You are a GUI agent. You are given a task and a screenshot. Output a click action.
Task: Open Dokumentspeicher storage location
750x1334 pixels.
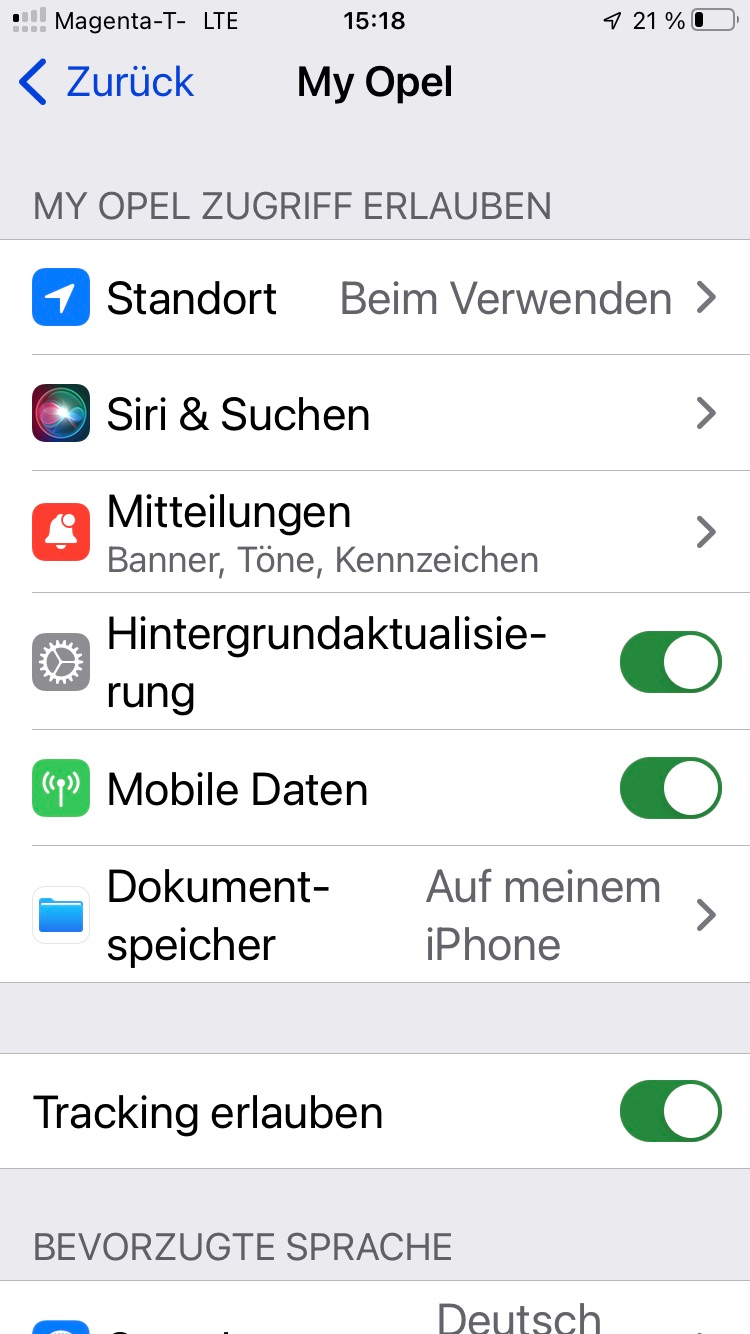[x=375, y=915]
